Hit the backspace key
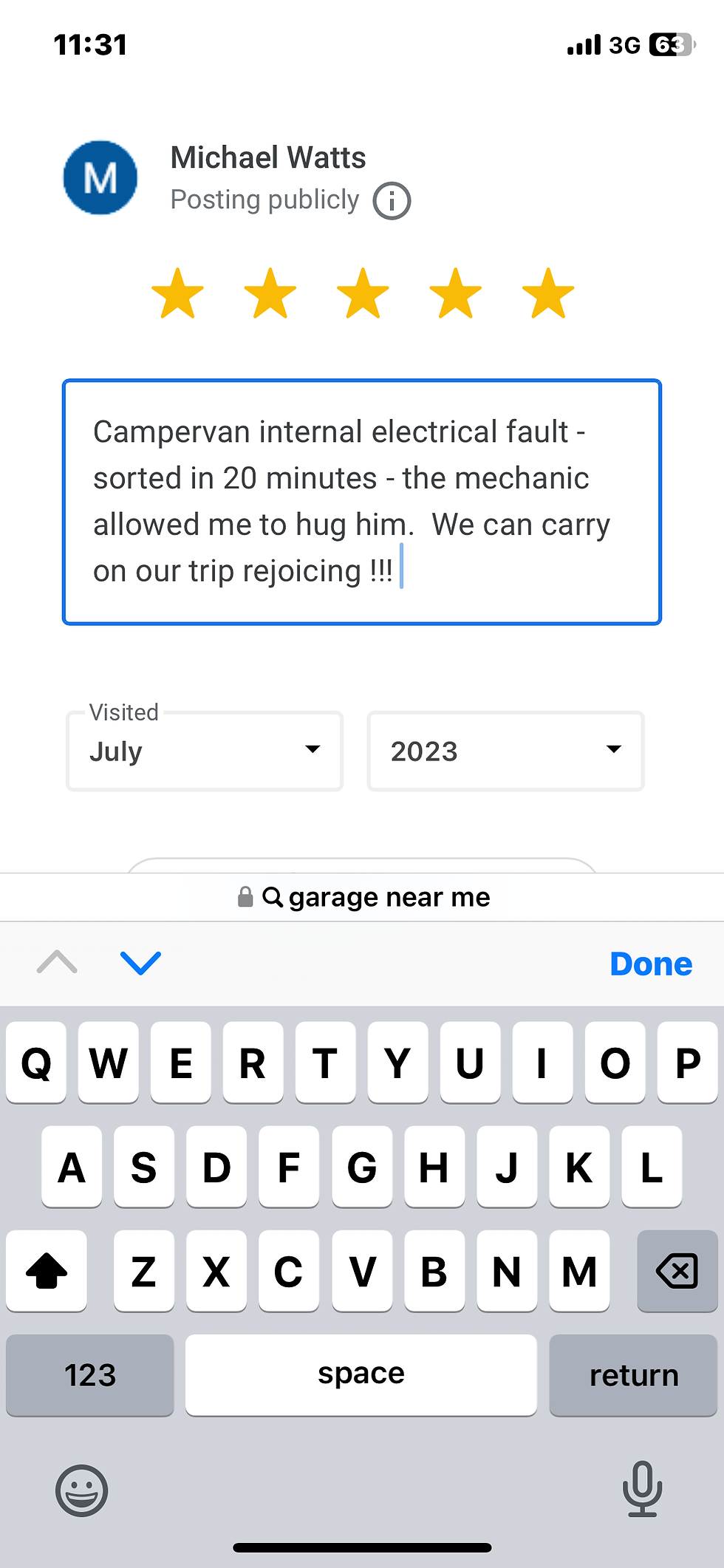Viewport: 724px width, 1568px height. coord(677,1271)
